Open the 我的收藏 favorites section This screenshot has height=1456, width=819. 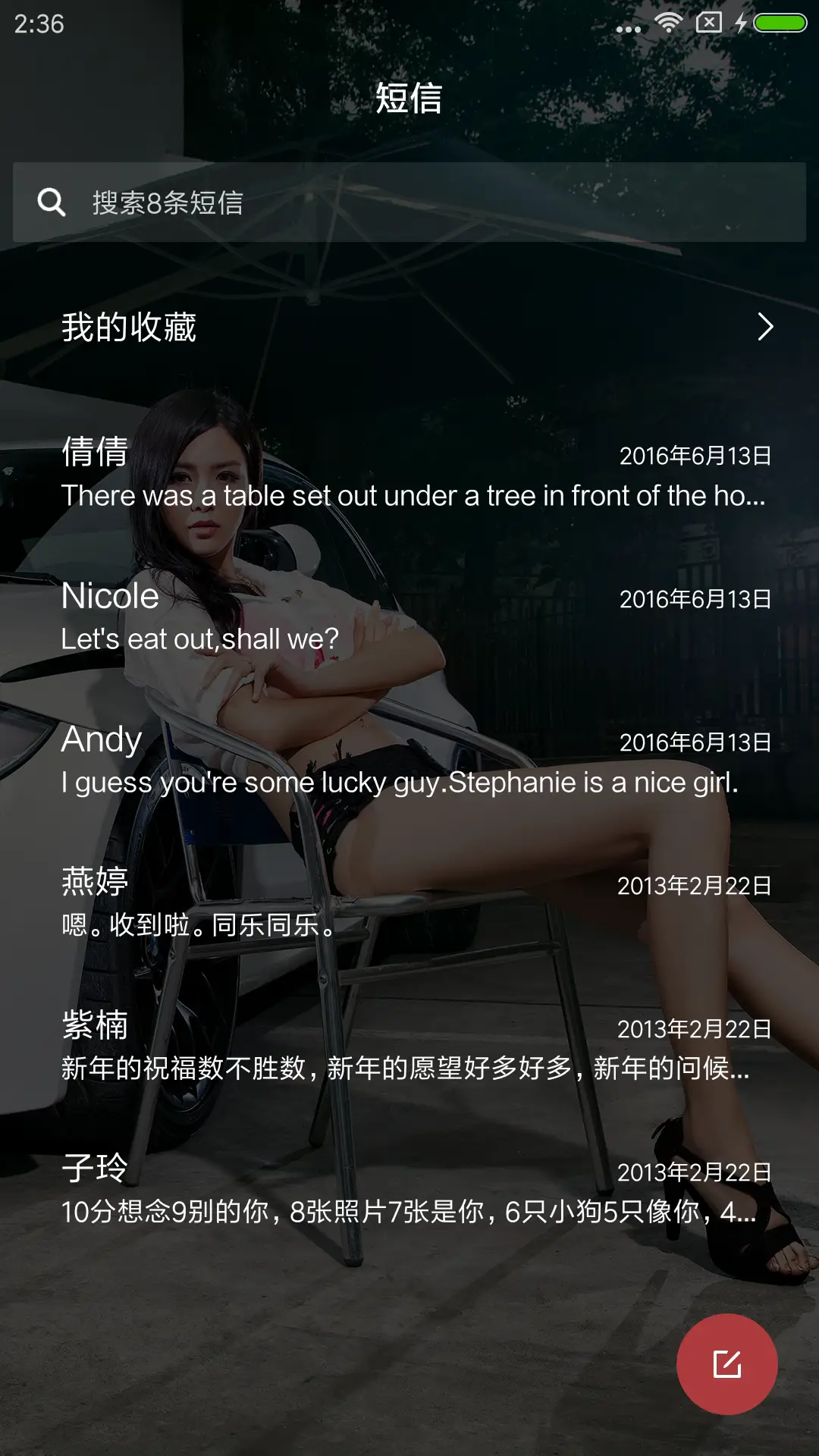129,328
